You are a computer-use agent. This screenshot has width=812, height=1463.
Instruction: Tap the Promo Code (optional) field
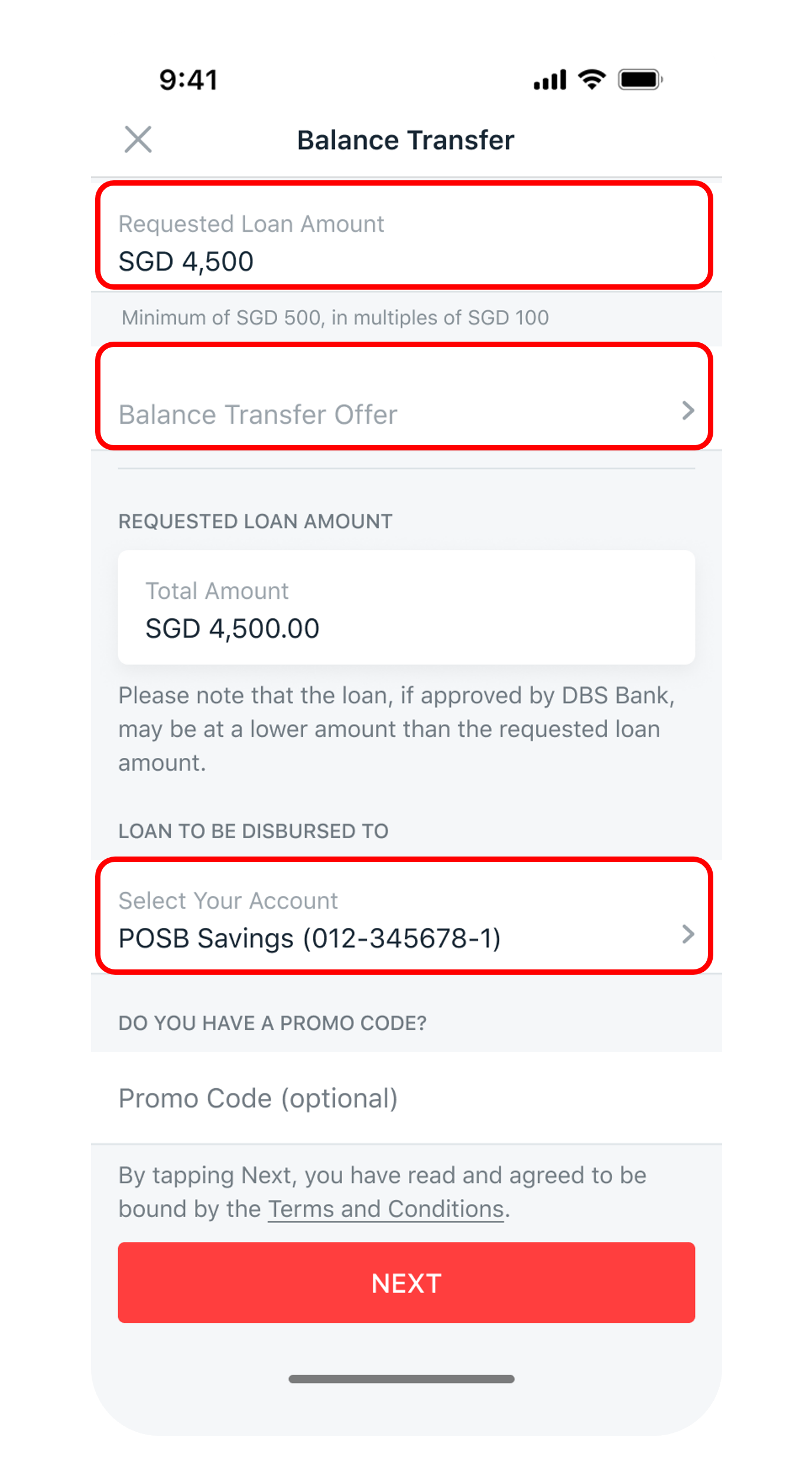pyautogui.click(x=404, y=1098)
